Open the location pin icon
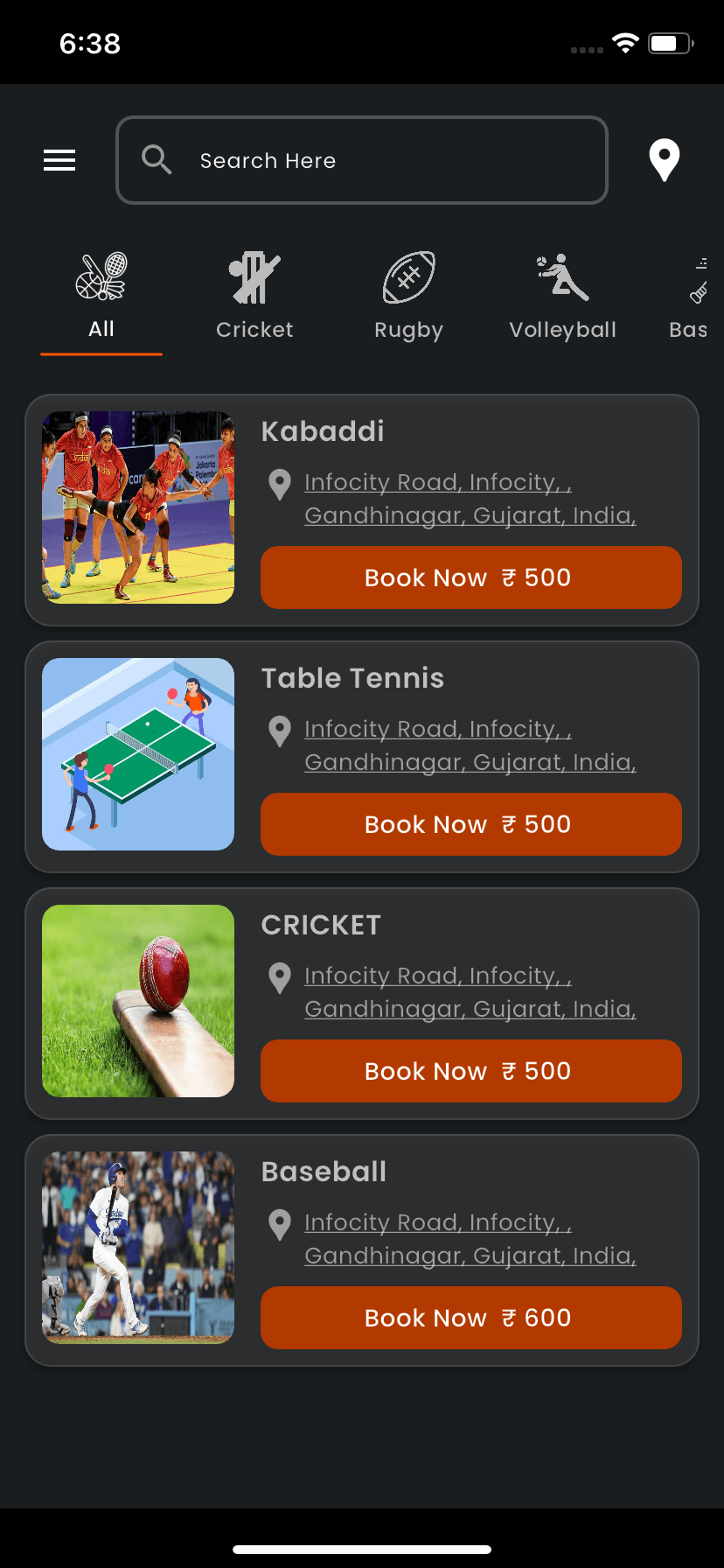This screenshot has width=724, height=1568. pos(665,160)
